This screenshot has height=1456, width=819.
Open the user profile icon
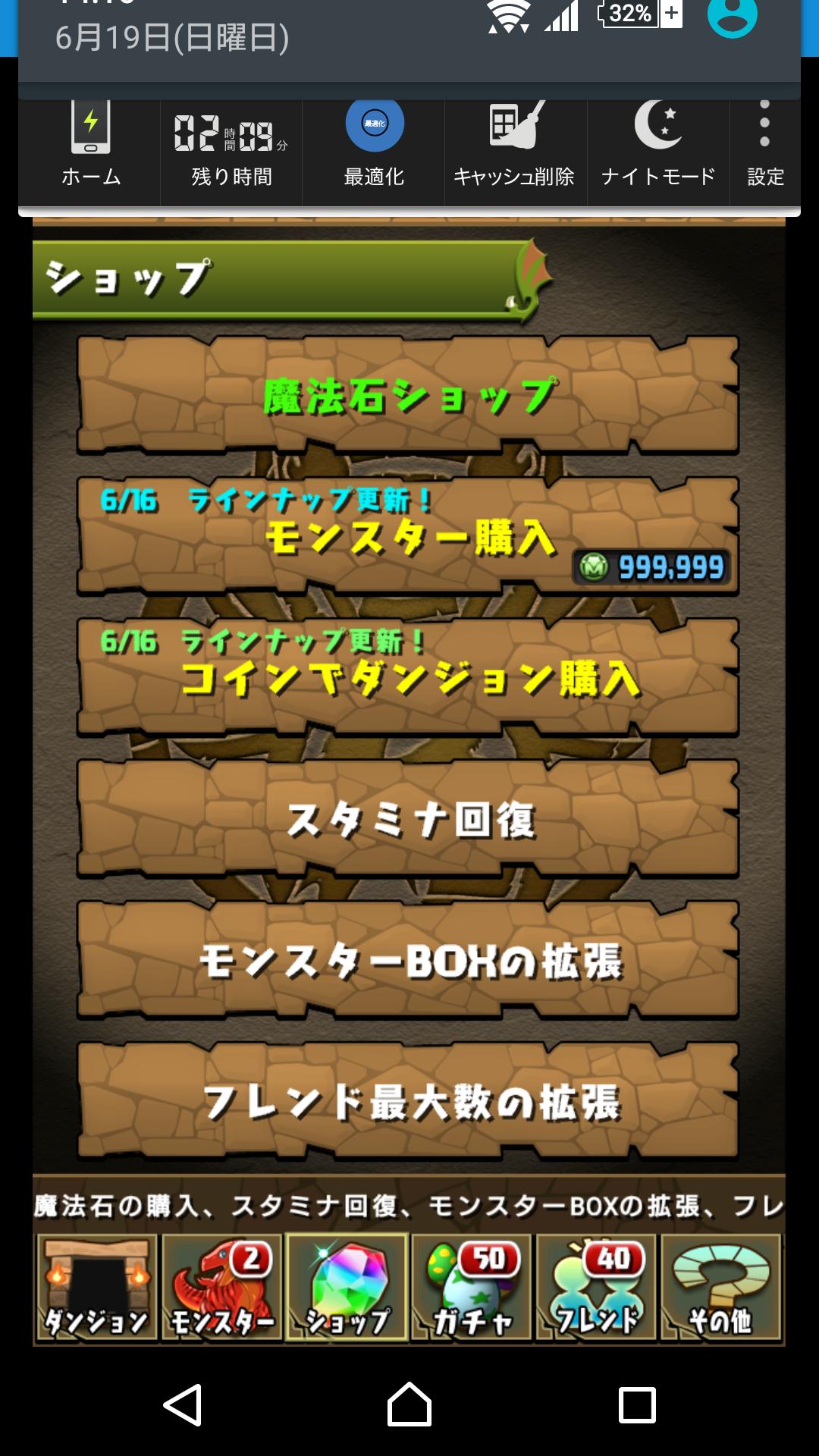(x=732, y=15)
